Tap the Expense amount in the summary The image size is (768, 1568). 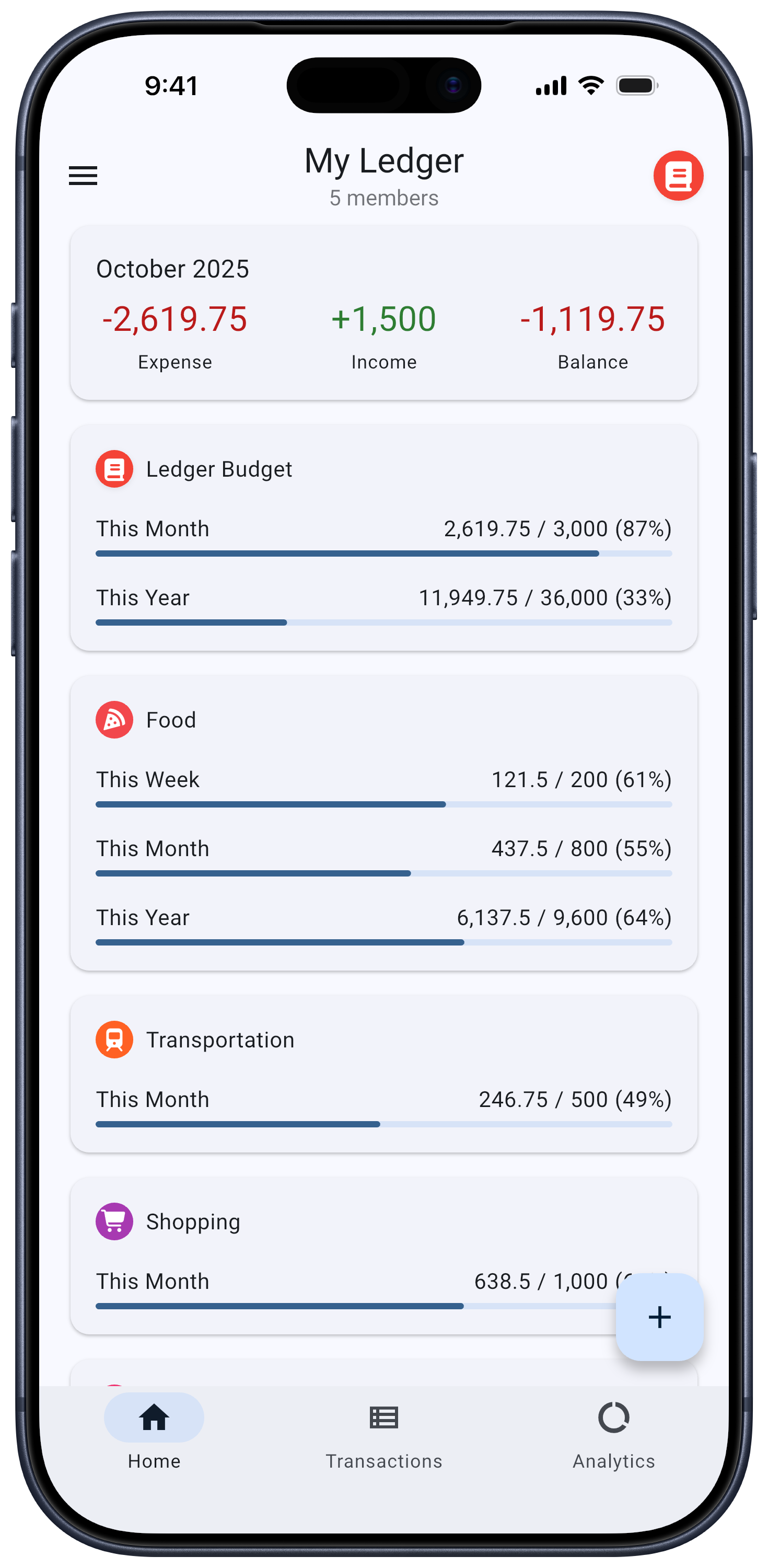coord(174,319)
